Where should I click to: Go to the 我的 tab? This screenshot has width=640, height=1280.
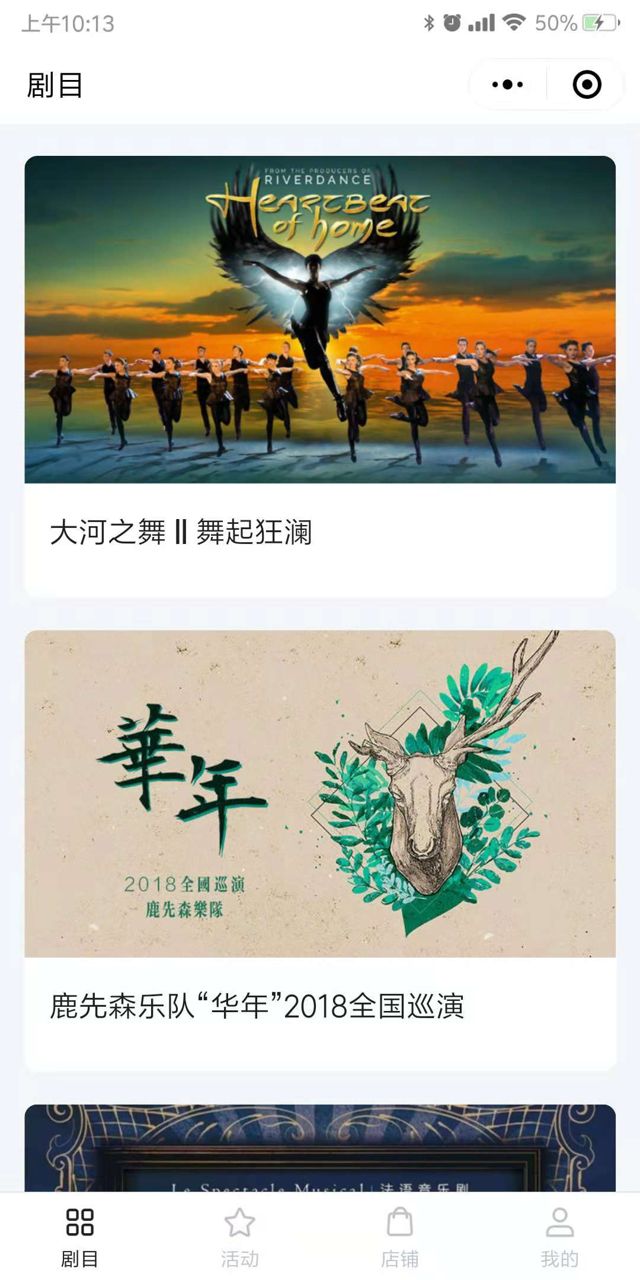coord(560,1236)
